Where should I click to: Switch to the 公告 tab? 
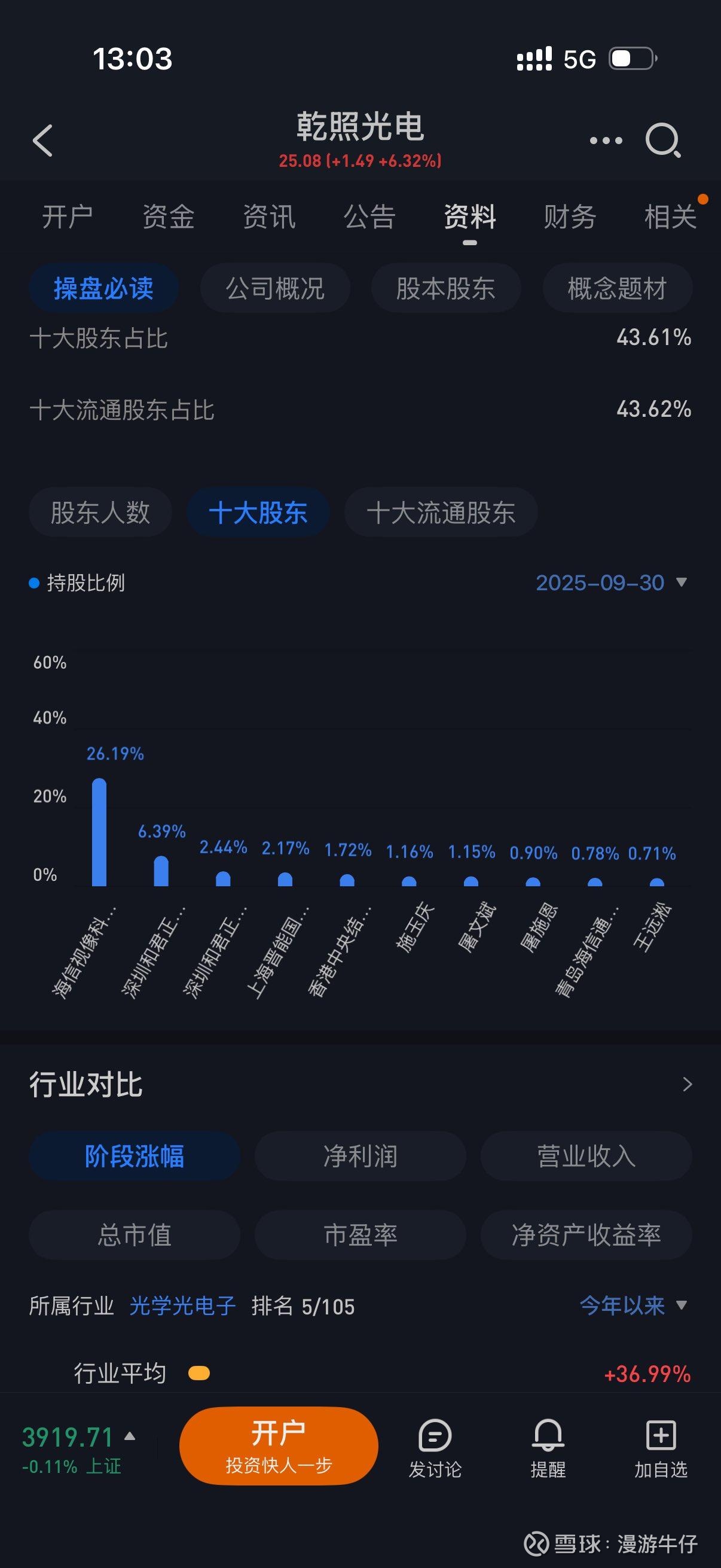click(x=369, y=216)
